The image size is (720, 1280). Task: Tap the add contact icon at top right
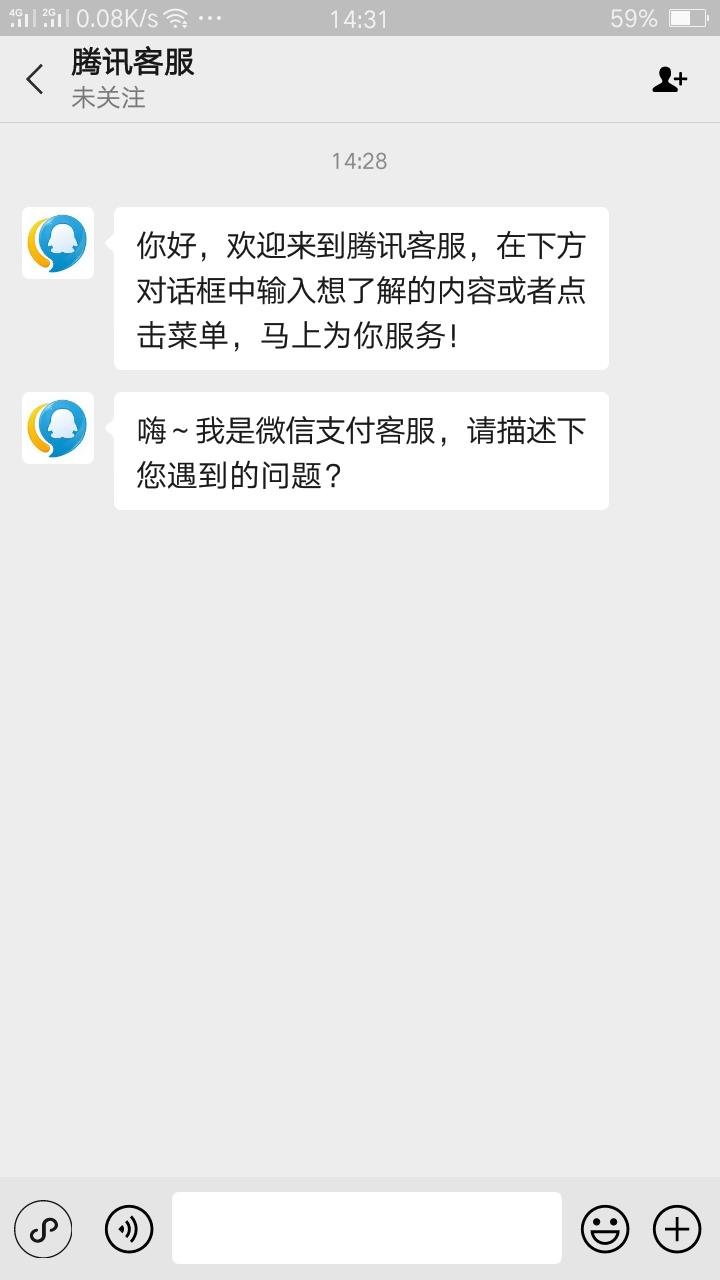[x=670, y=78]
